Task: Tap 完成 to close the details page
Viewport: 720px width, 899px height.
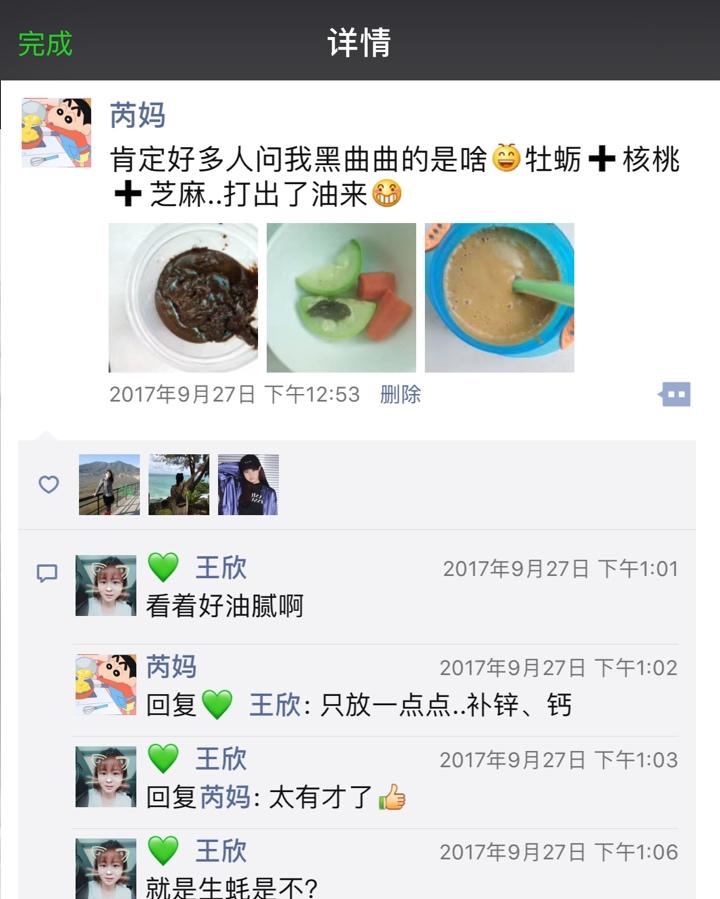Action: pos(45,43)
